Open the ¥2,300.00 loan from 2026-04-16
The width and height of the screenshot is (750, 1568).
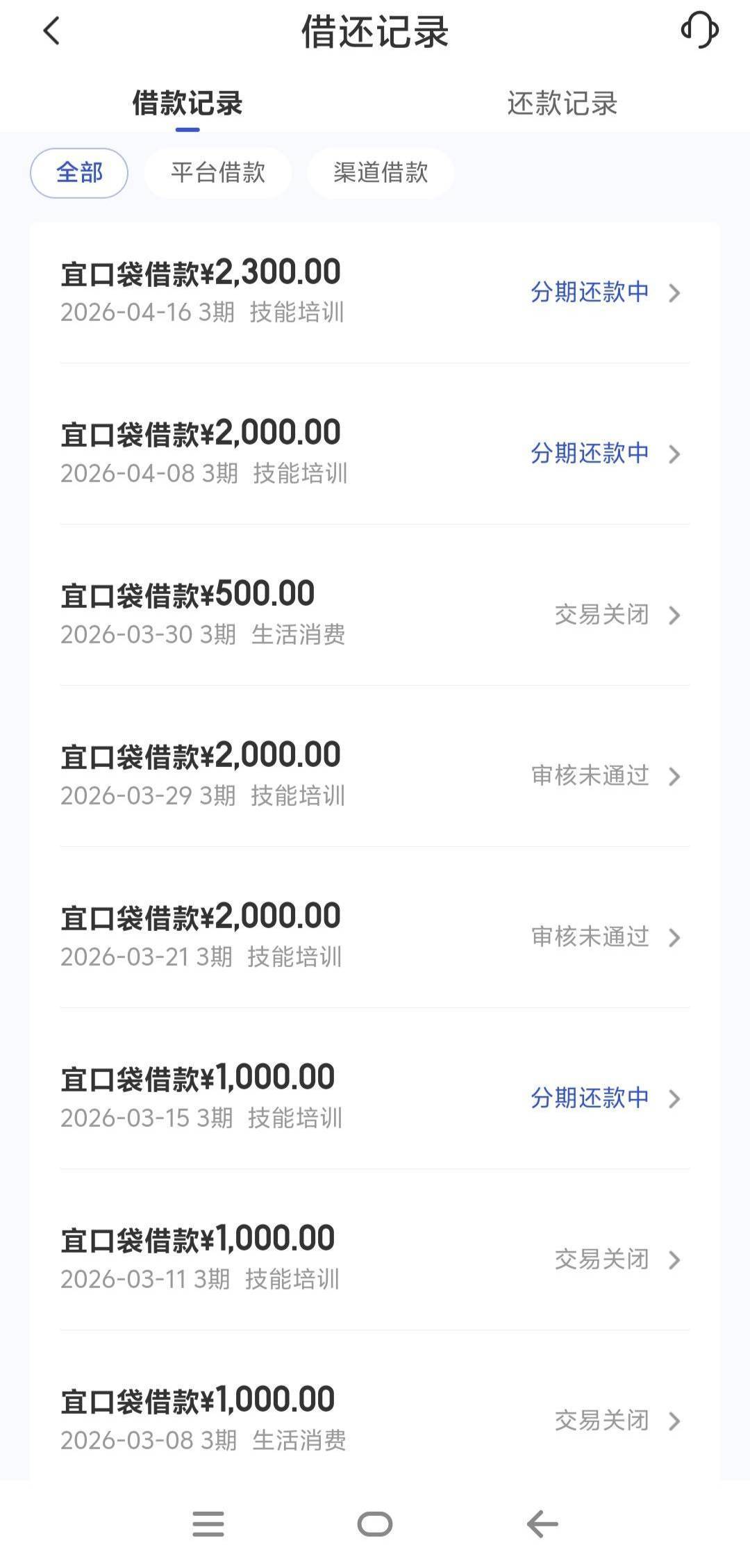tap(375, 292)
